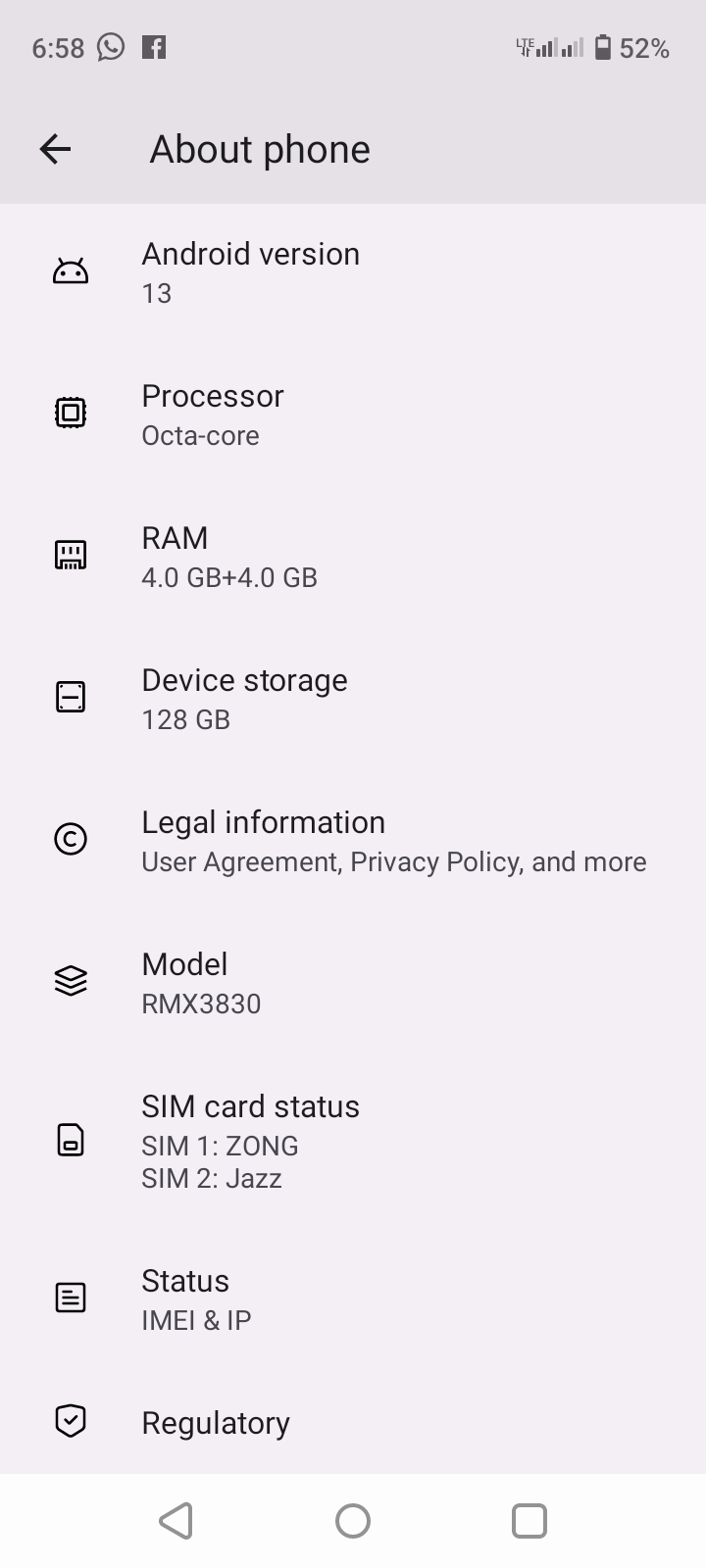Click the document icon next to Status
Viewport: 706px width, 1568px height.
click(x=70, y=1297)
